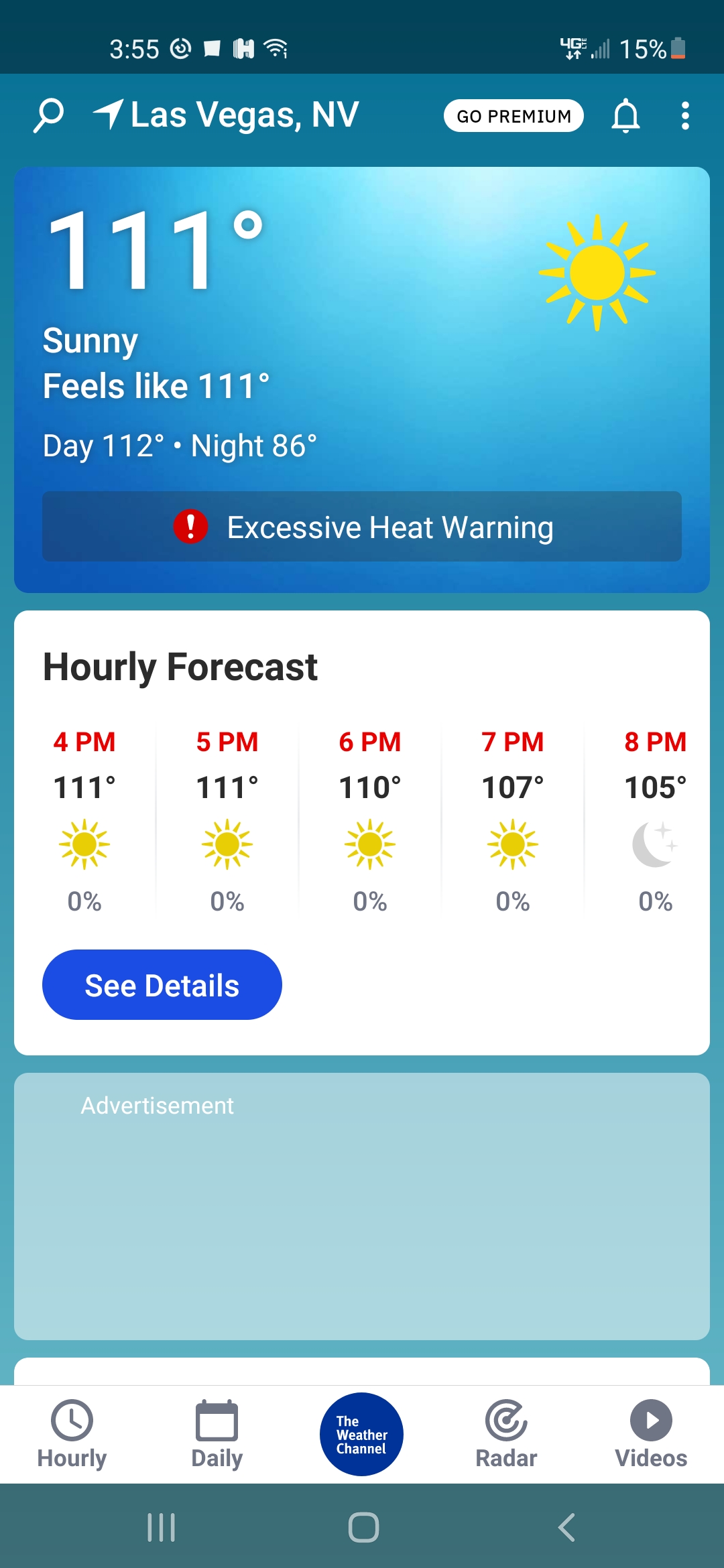Viewport: 724px width, 1568px height.
Task: Tap See Details for hourly forecast
Action: point(162,985)
